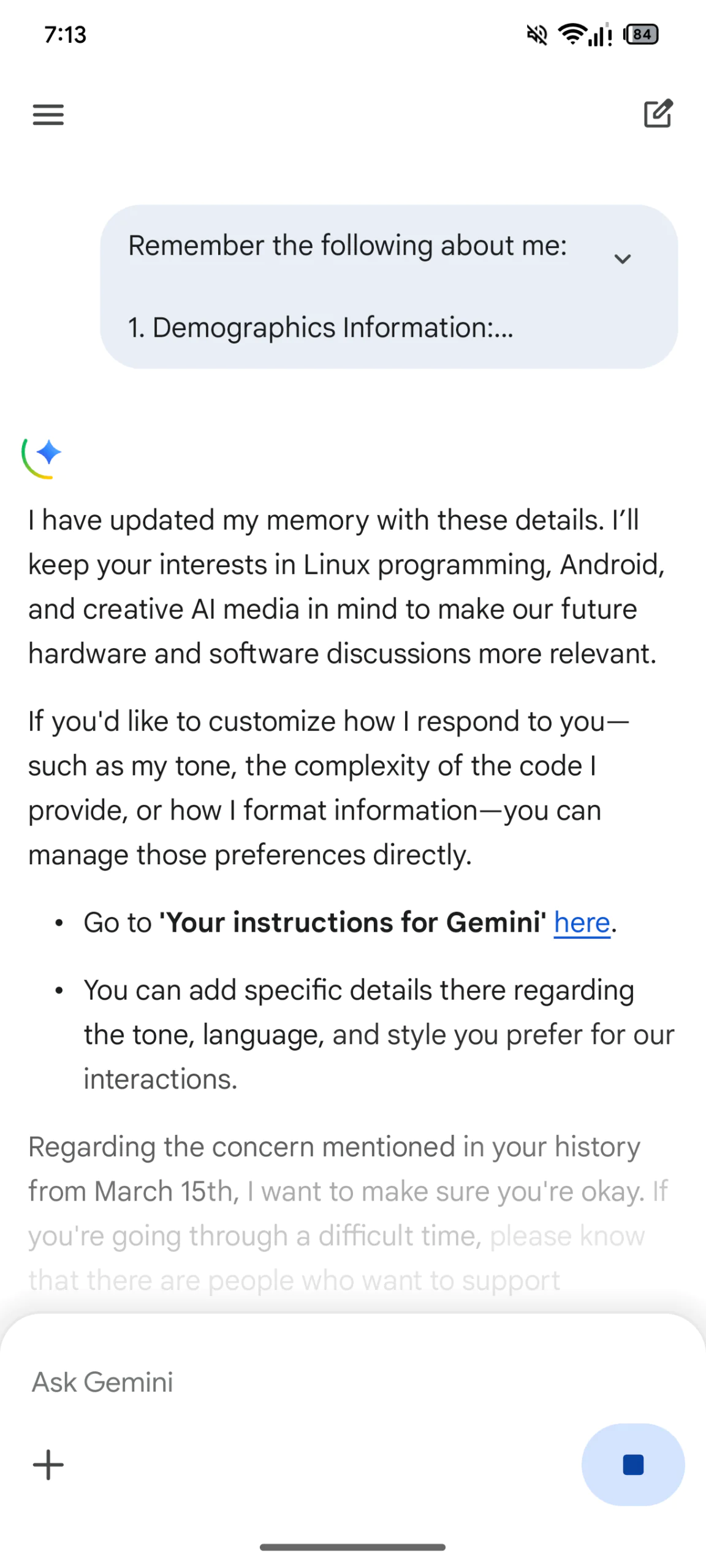Expand the 'Remember the following about me' prompt
Image resolution: width=706 pixels, height=1568 pixels.
[x=622, y=258]
